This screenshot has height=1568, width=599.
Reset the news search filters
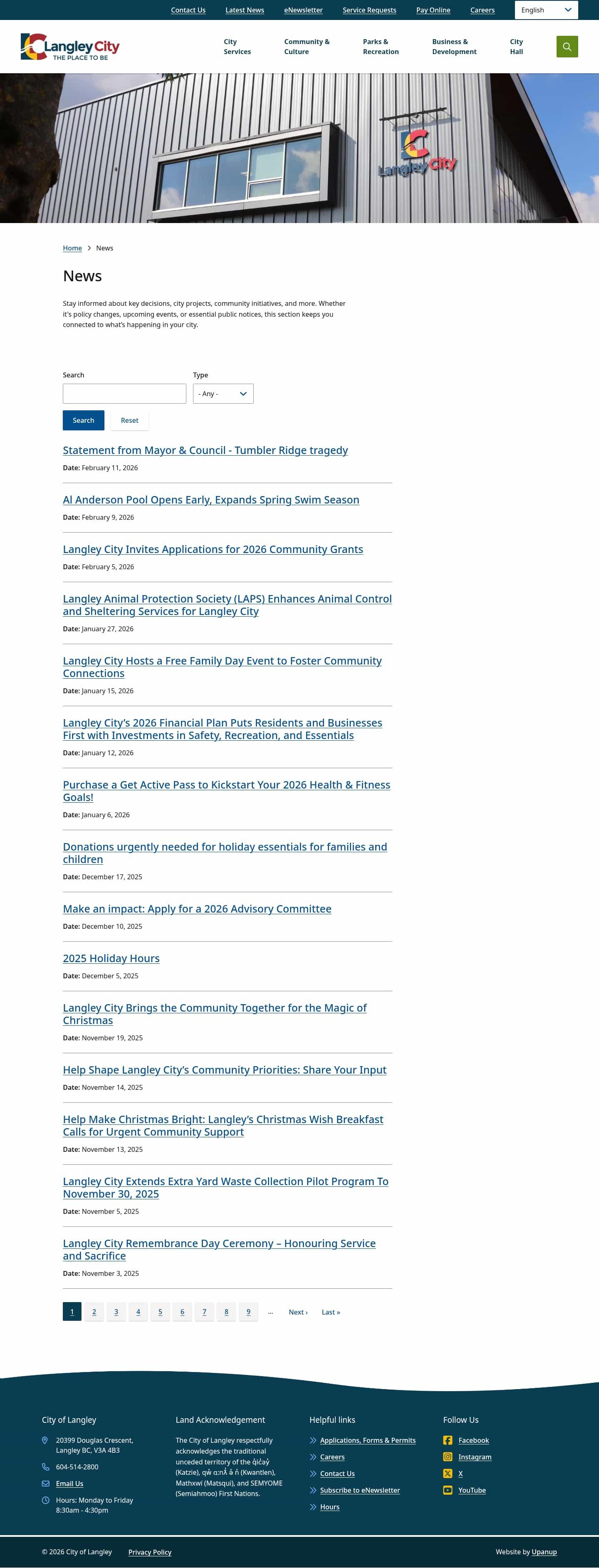pyautogui.click(x=129, y=421)
